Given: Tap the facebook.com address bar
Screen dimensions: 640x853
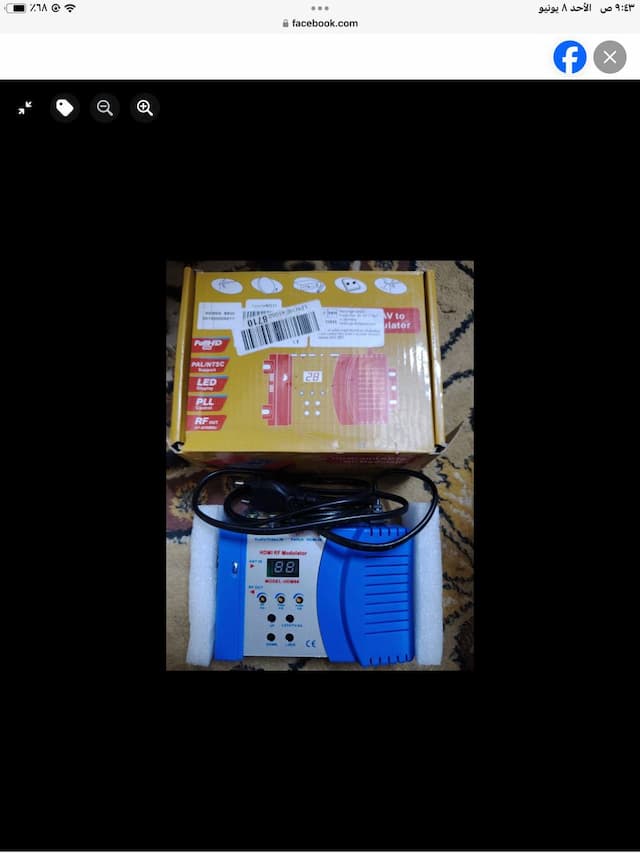Looking at the screenshot, I should click(320, 23).
